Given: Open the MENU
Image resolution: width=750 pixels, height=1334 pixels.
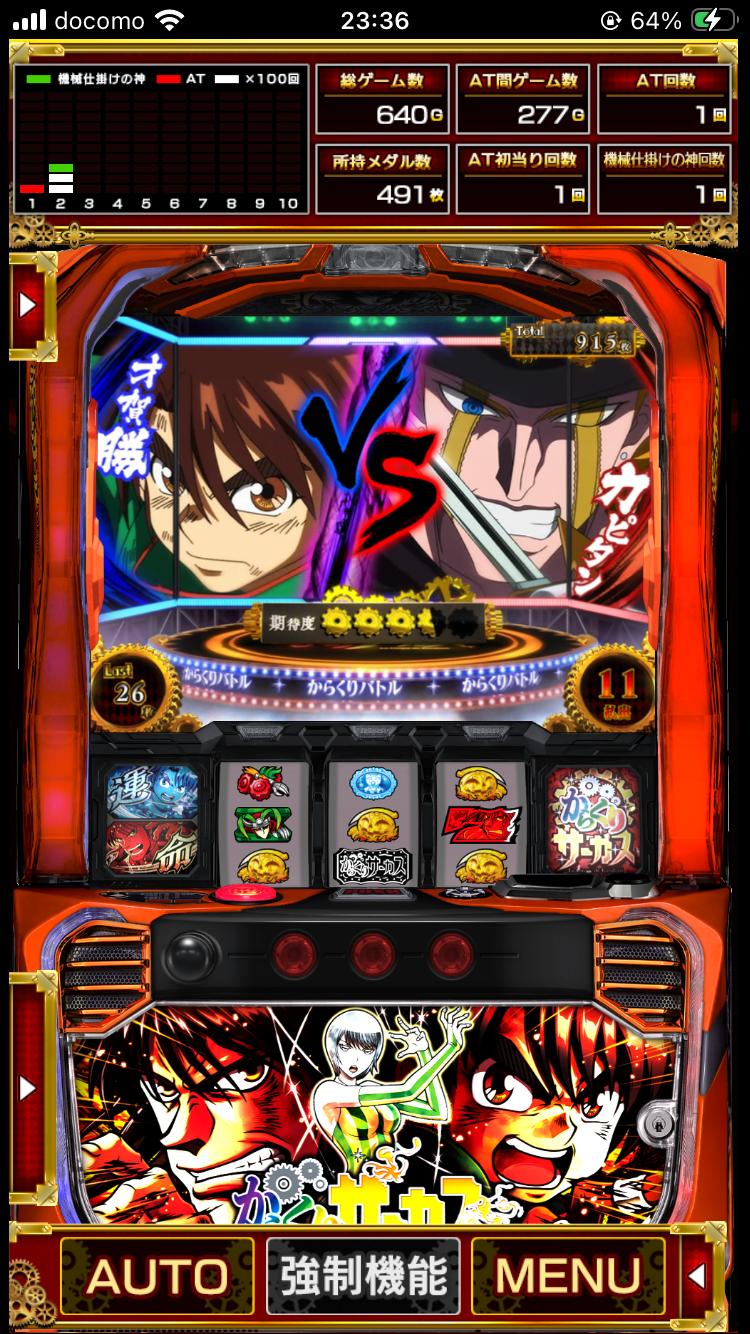Looking at the screenshot, I should point(568,1276).
